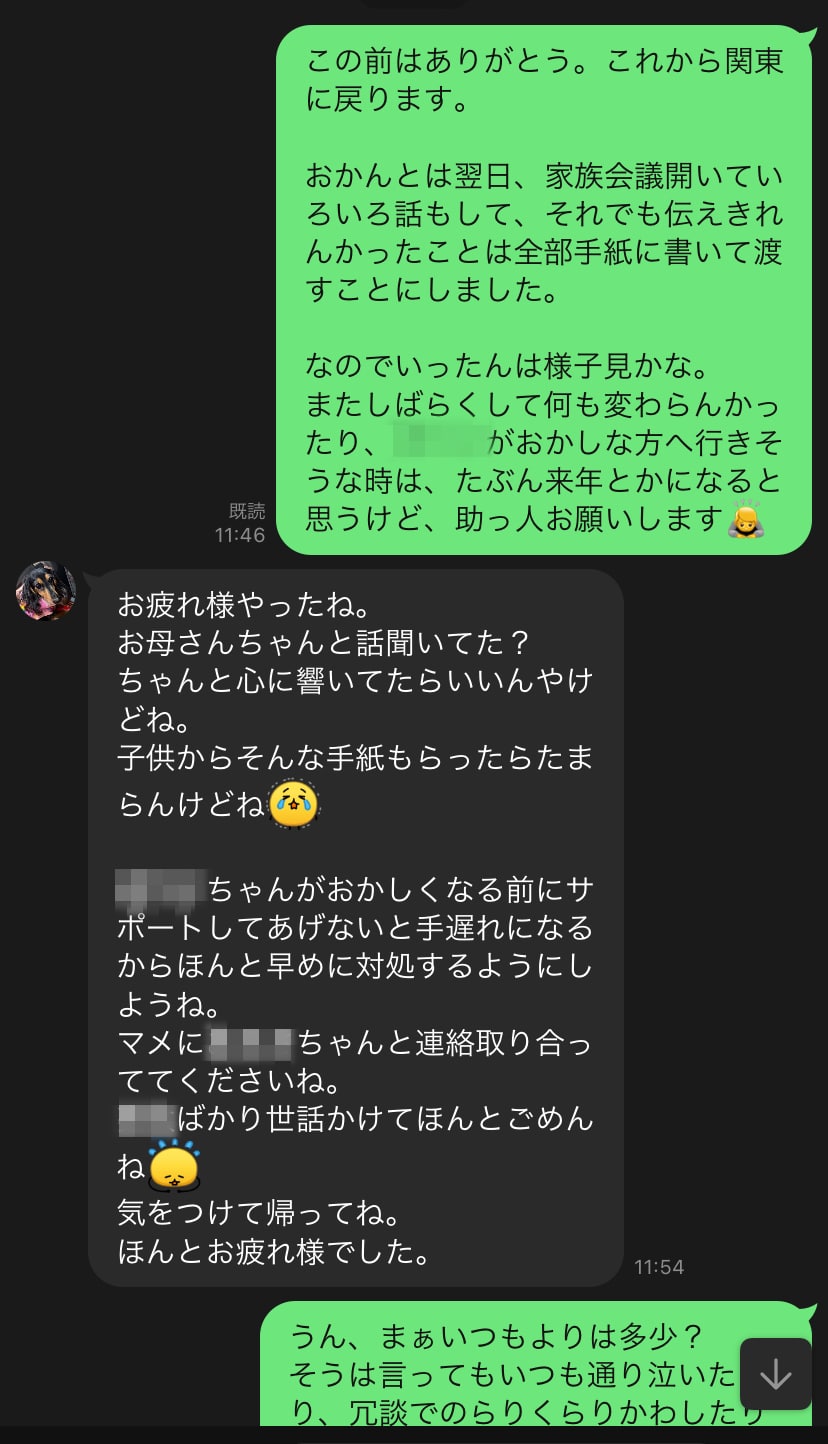Jump to the latest message with the down arrow
The image size is (828, 1444).
click(x=775, y=1374)
